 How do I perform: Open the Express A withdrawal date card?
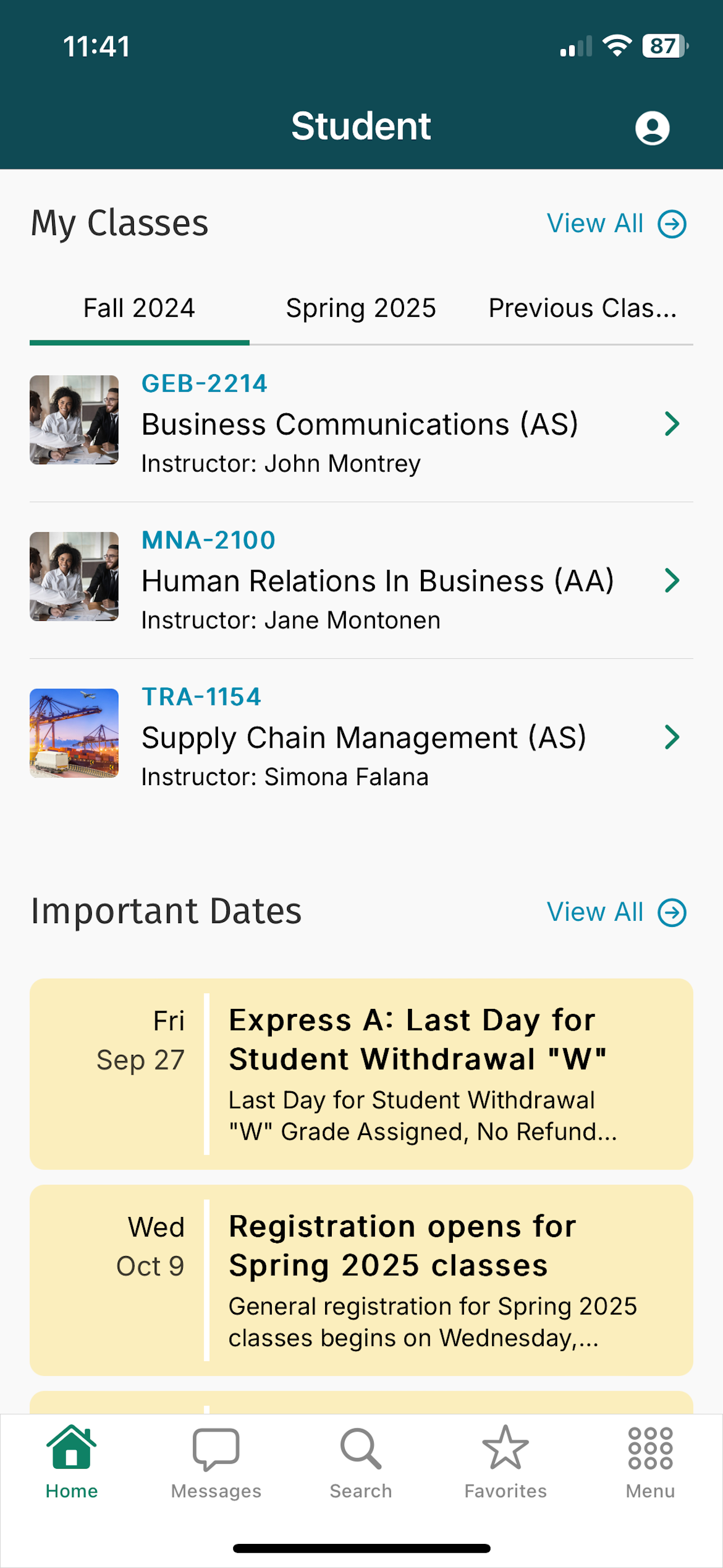(361, 1074)
